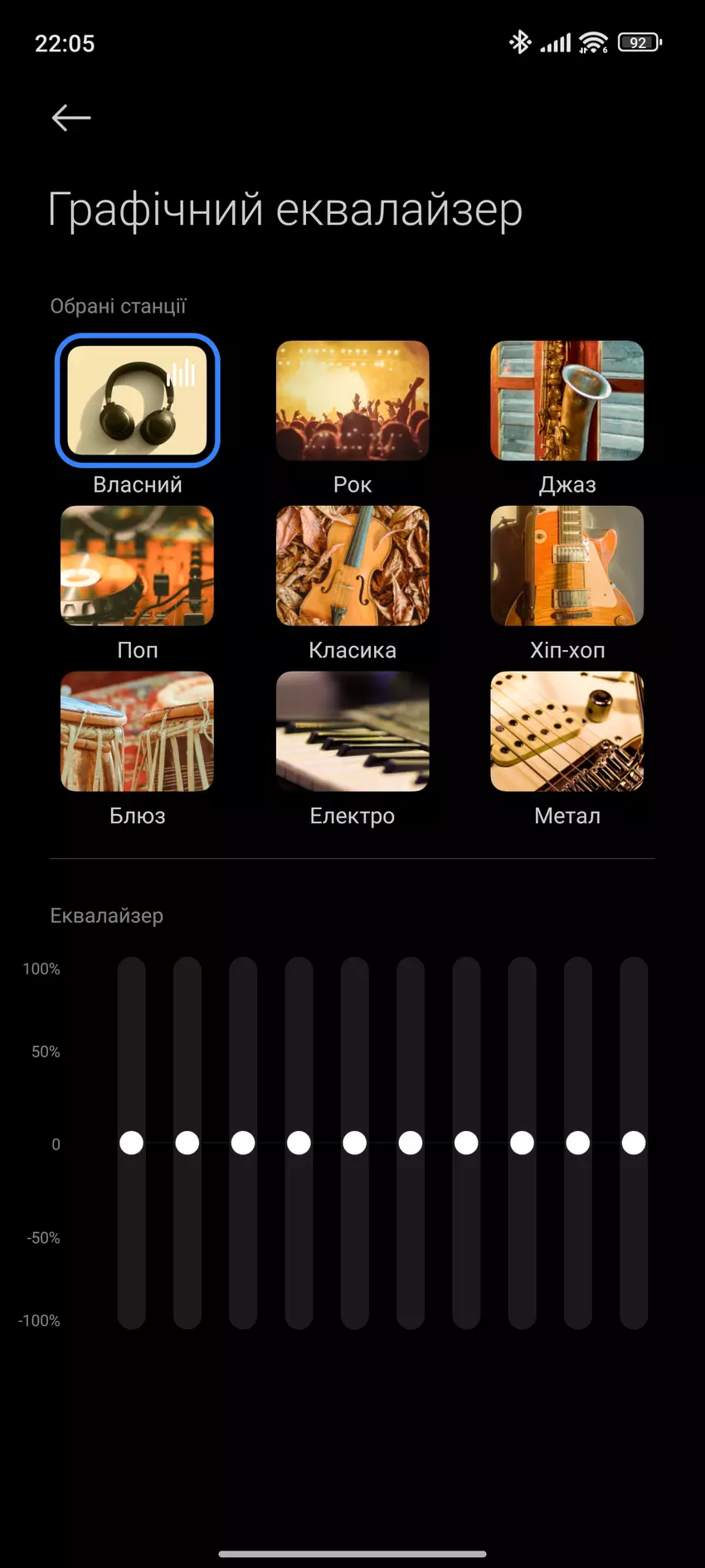705x1568 pixels.
Task: Tap the last equalizer band slider
Action: click(x=634, y=1143)
